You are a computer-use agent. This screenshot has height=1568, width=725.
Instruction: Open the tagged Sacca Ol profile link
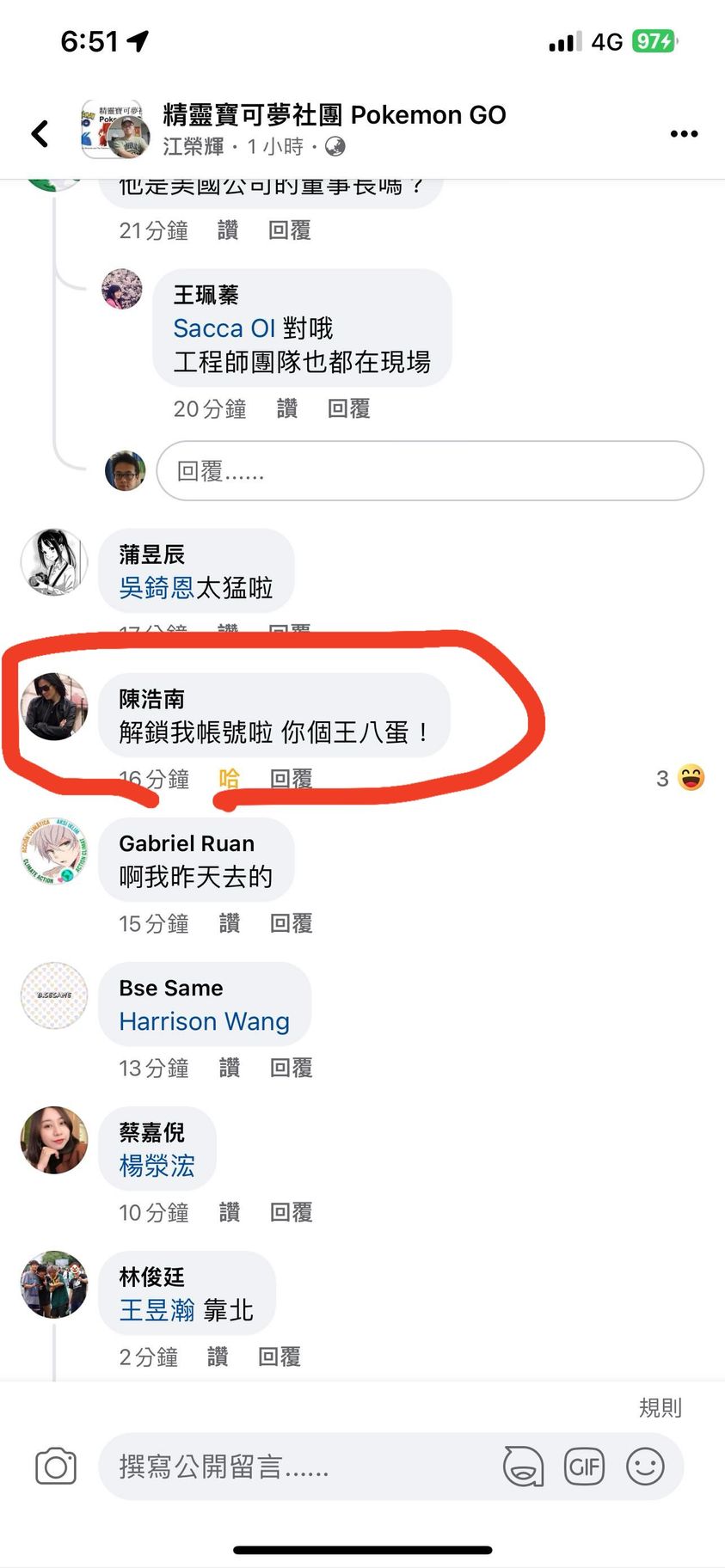point(224,328)
